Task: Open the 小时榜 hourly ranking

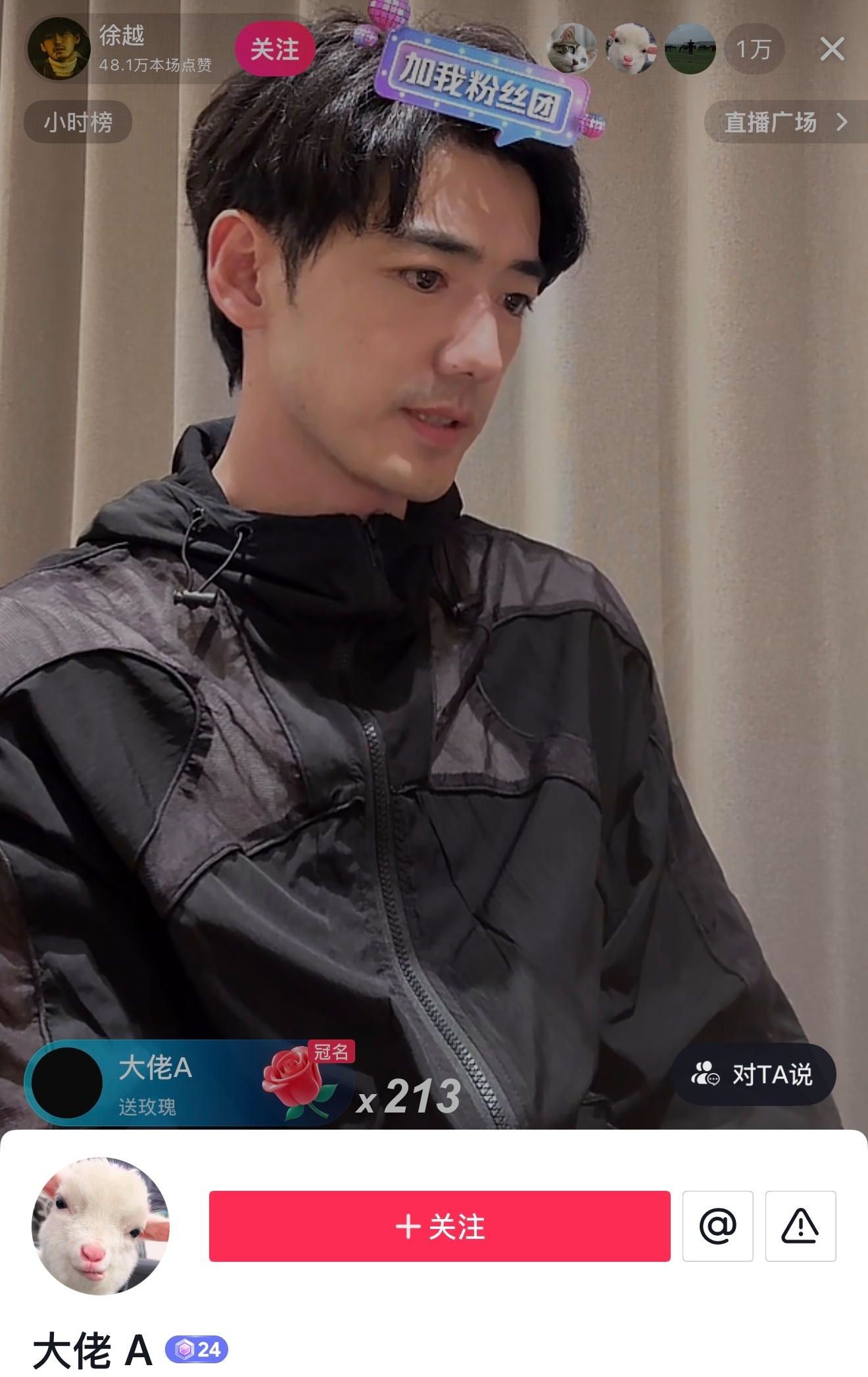Action: 78,122
